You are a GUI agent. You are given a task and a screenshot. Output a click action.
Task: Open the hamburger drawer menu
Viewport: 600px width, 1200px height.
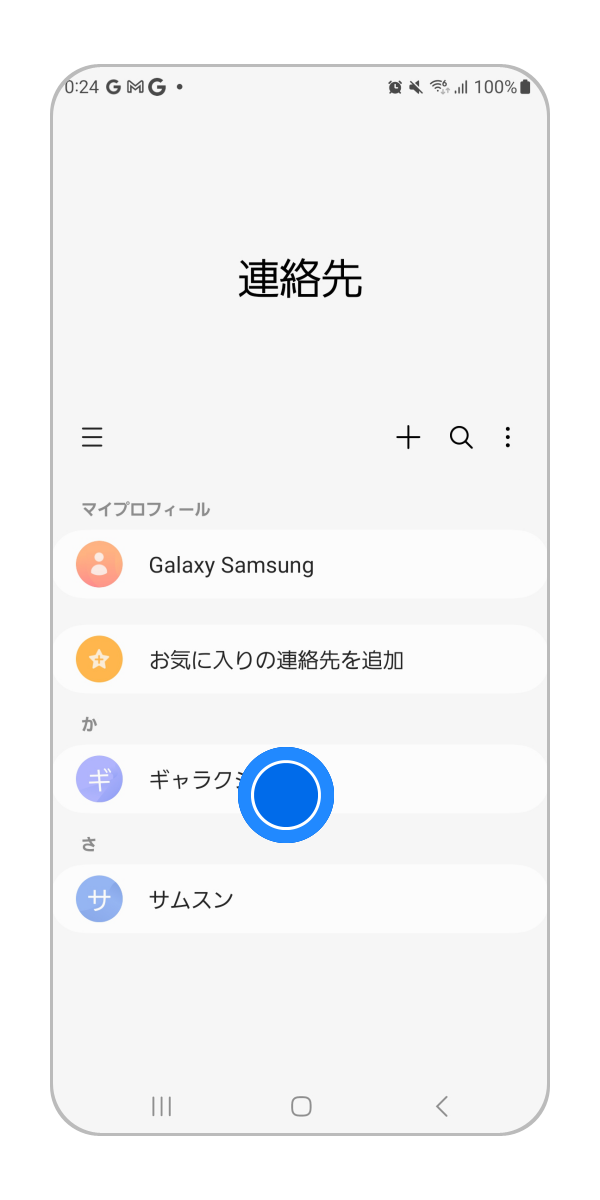pos(92,437)
